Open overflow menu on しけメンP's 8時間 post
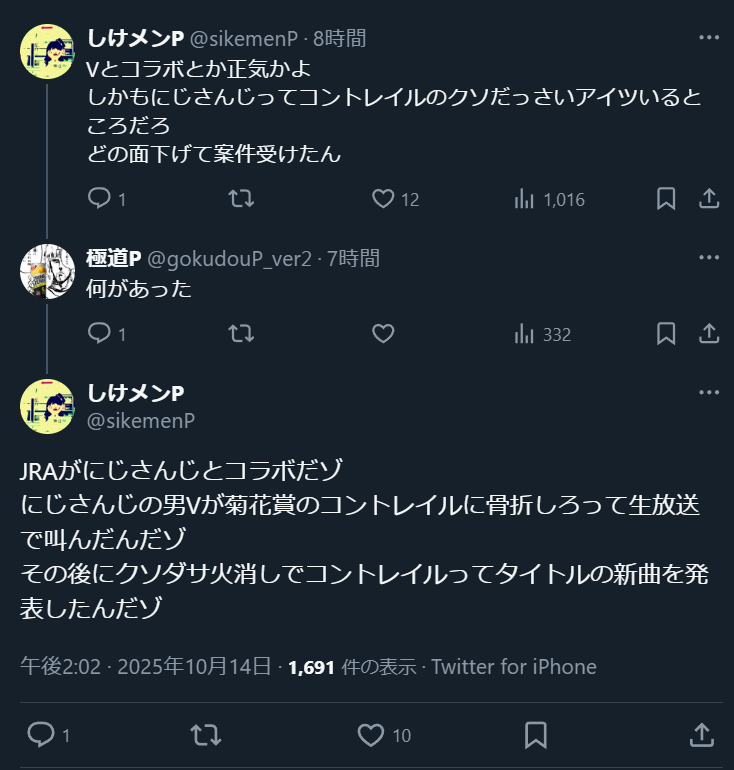This screenshot has height=770, width=734. (x=708, y=38)
